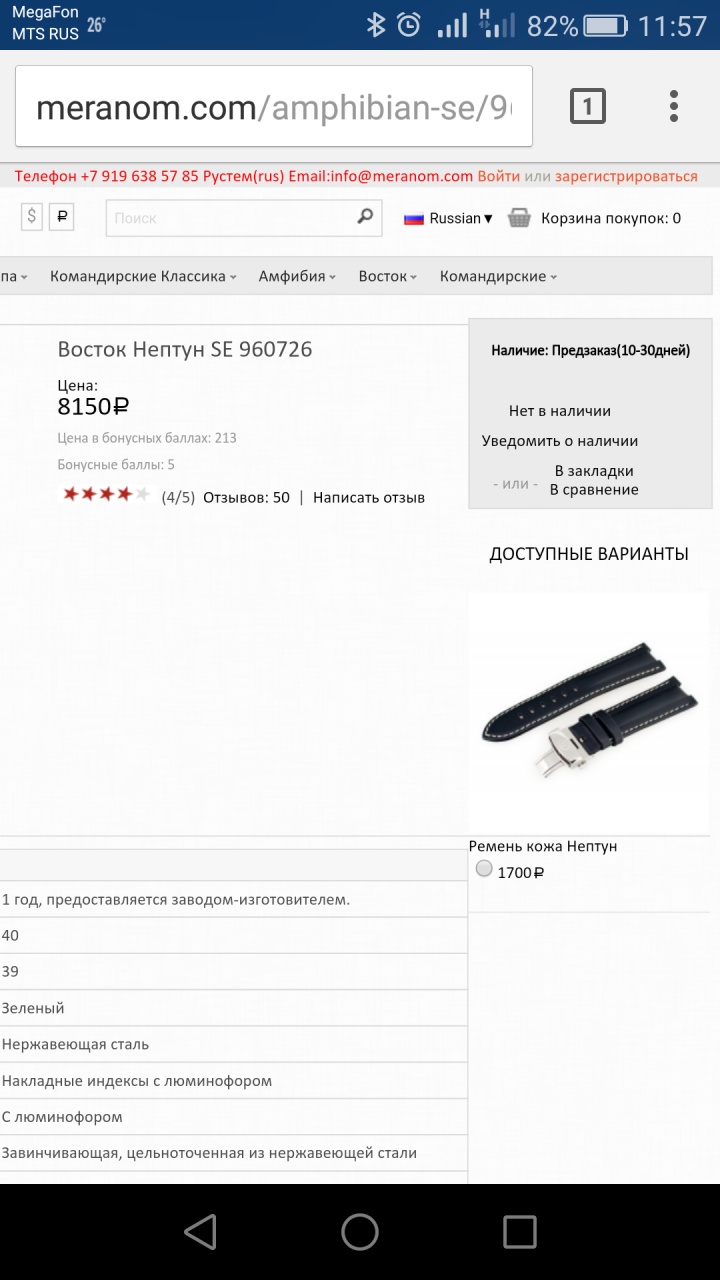Viewport: 720px width, 1280px height.
Task: Open the зарегистрироваться registration link
Action: pos(626,176)
